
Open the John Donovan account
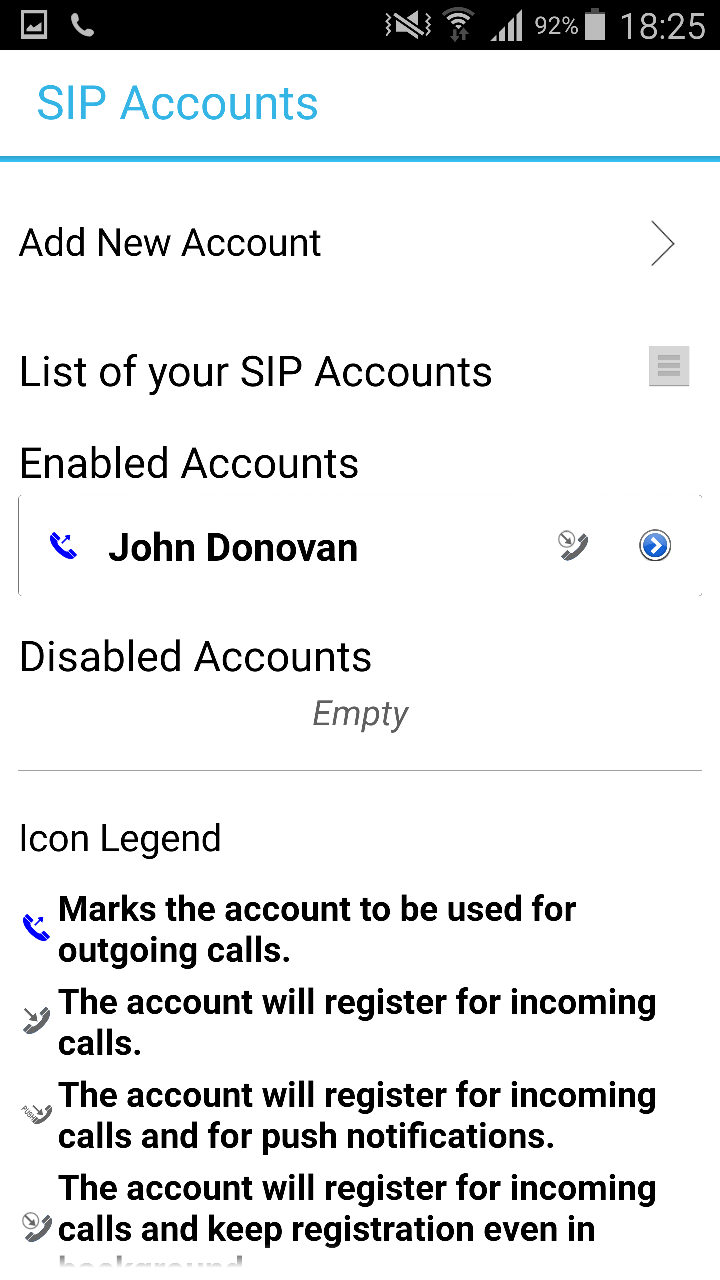233,547
